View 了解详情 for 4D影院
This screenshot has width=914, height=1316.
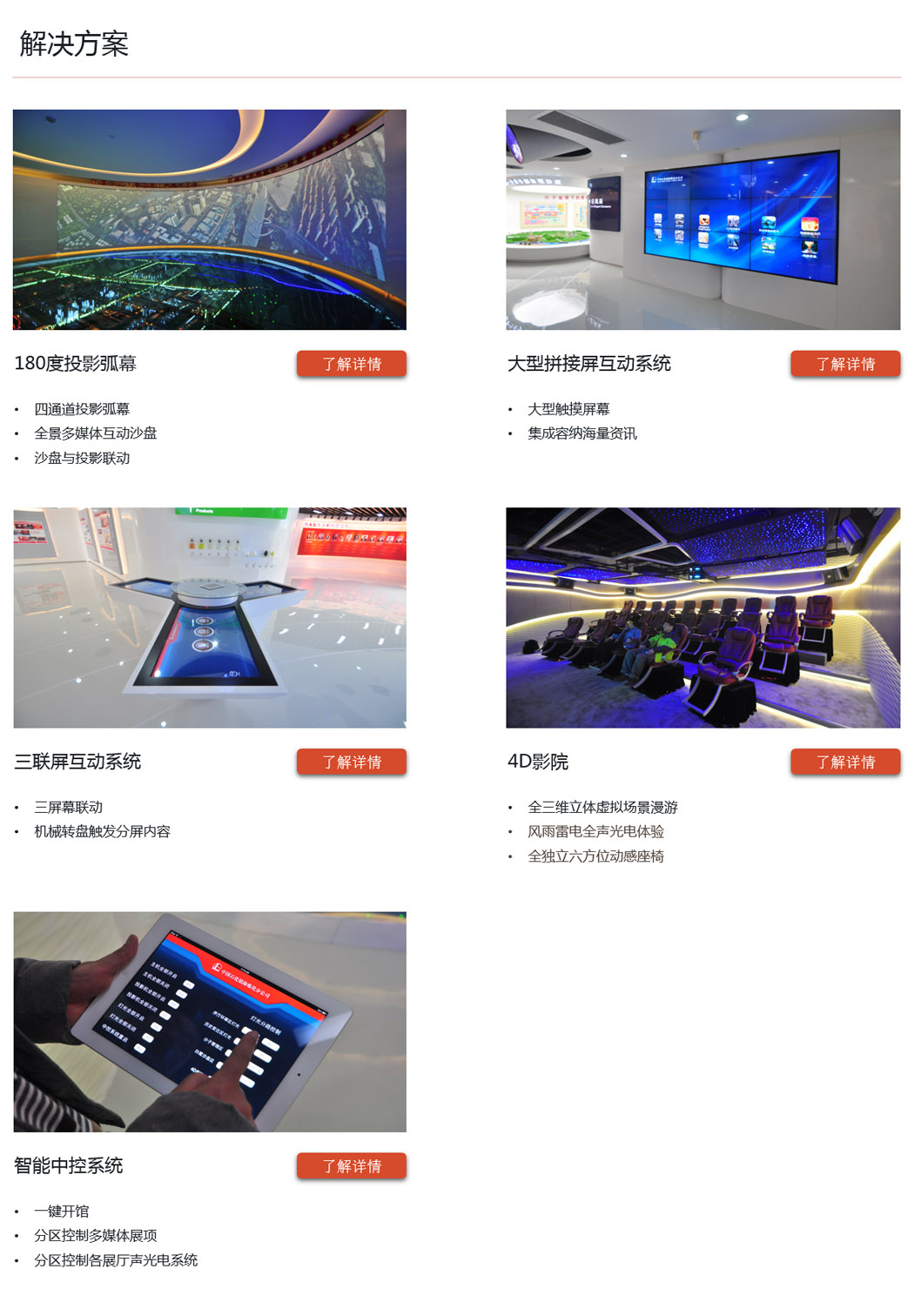(x=844, y=762)
